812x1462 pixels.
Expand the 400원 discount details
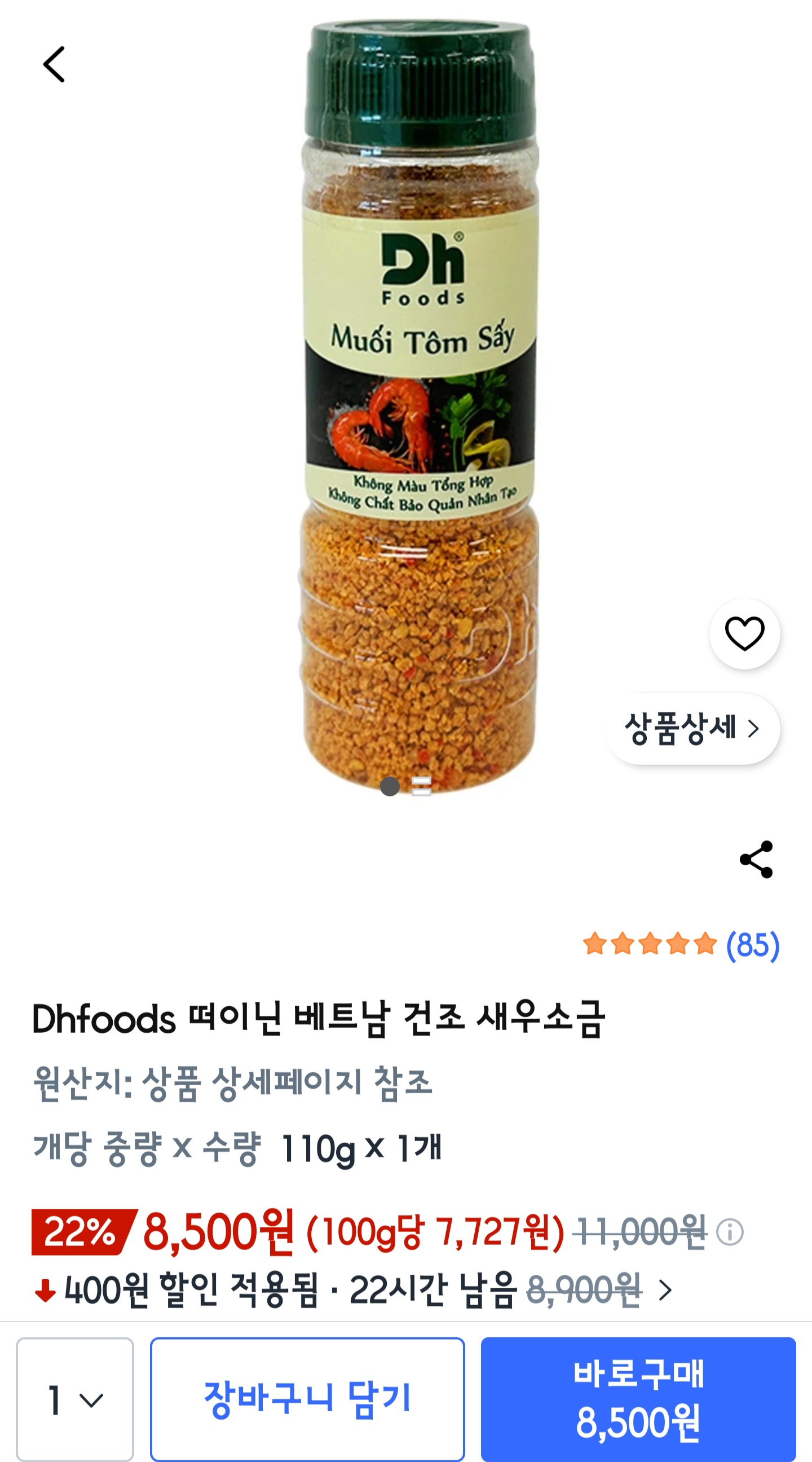pyautogui.click(x=665, y=1290)
